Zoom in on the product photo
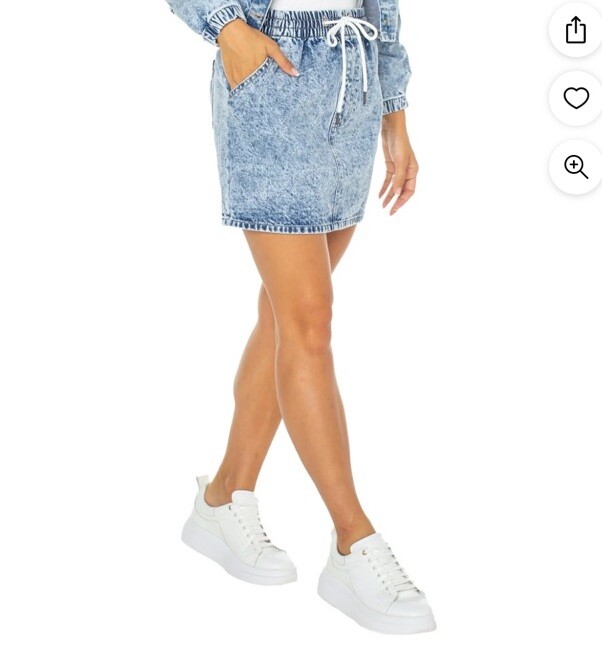 575,167
